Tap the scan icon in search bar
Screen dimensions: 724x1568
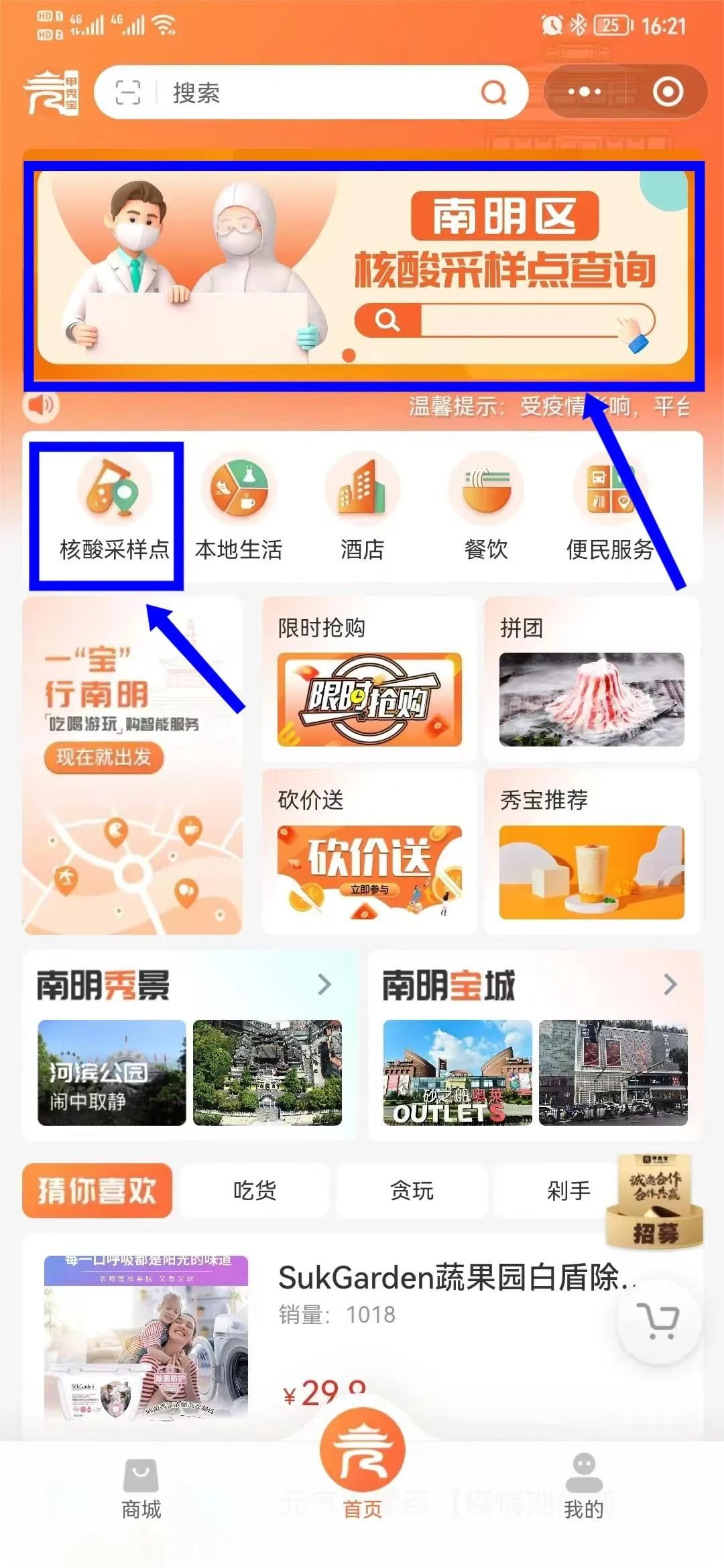coord(128,92)
